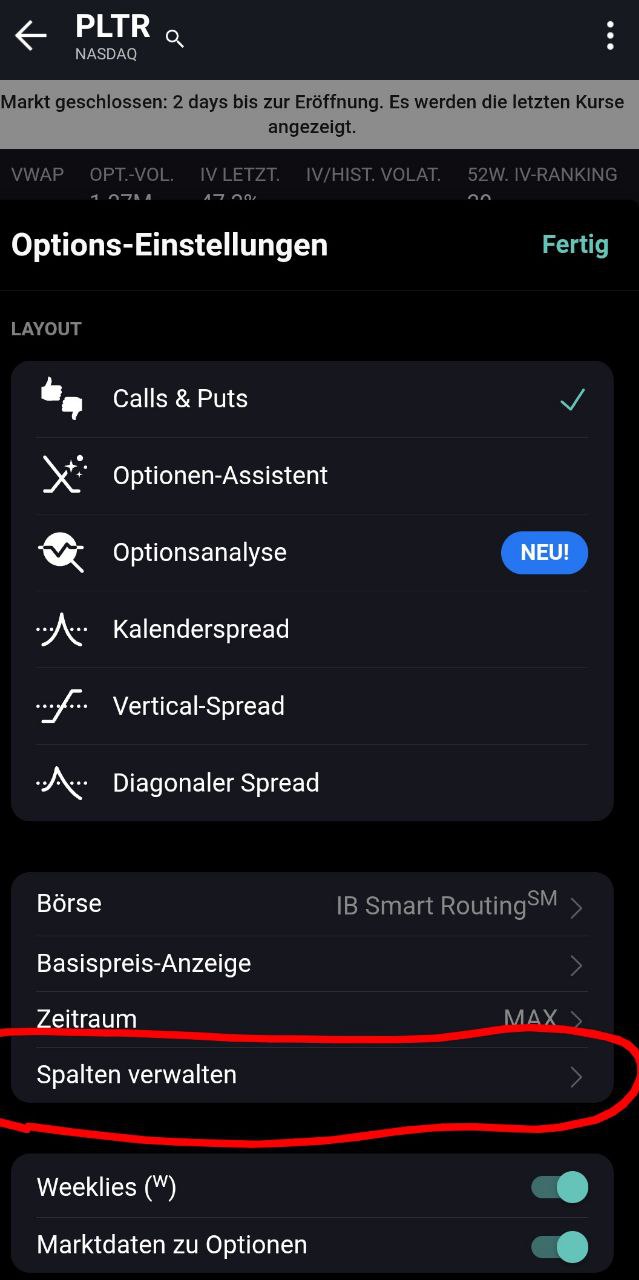Open Basispreis-Anzeige settings
Image resolution: width=639 pixels, height=1280 pixels.
[x=311, y=964]
